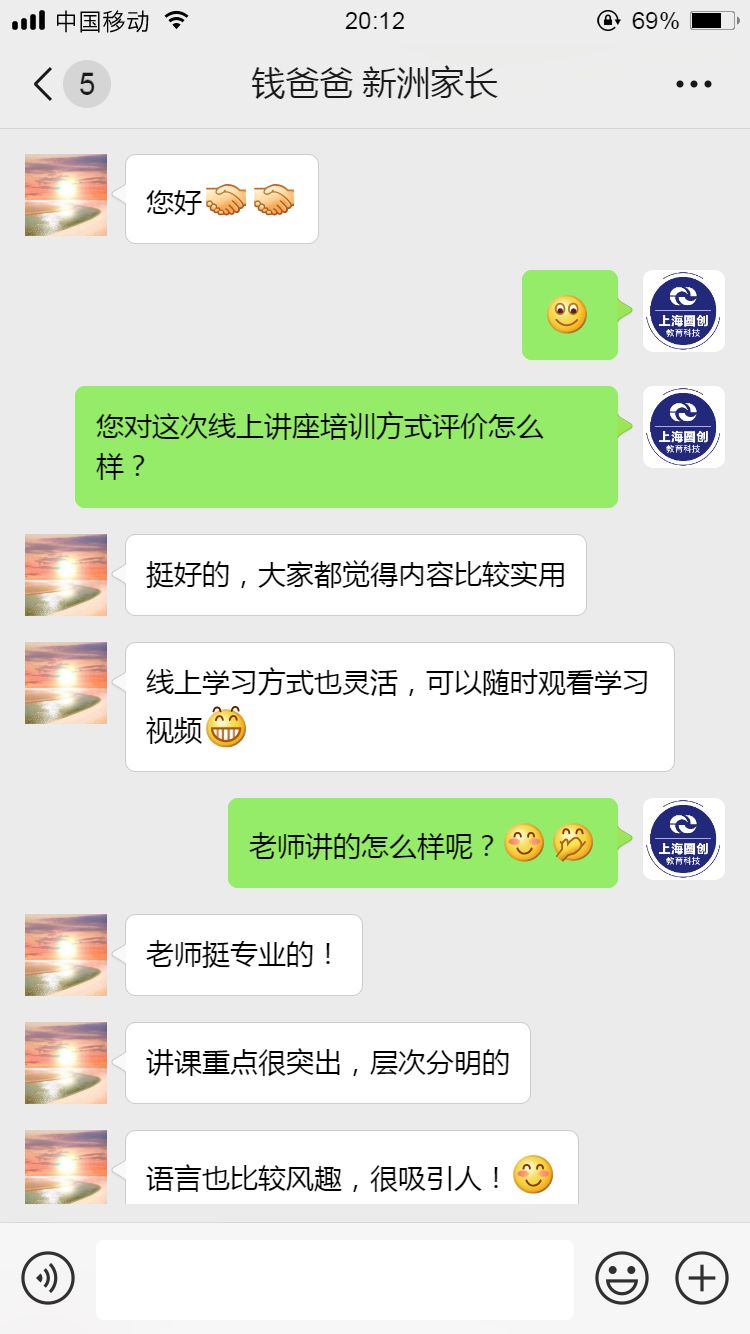Switch to voice message input

click(48, 1278)
